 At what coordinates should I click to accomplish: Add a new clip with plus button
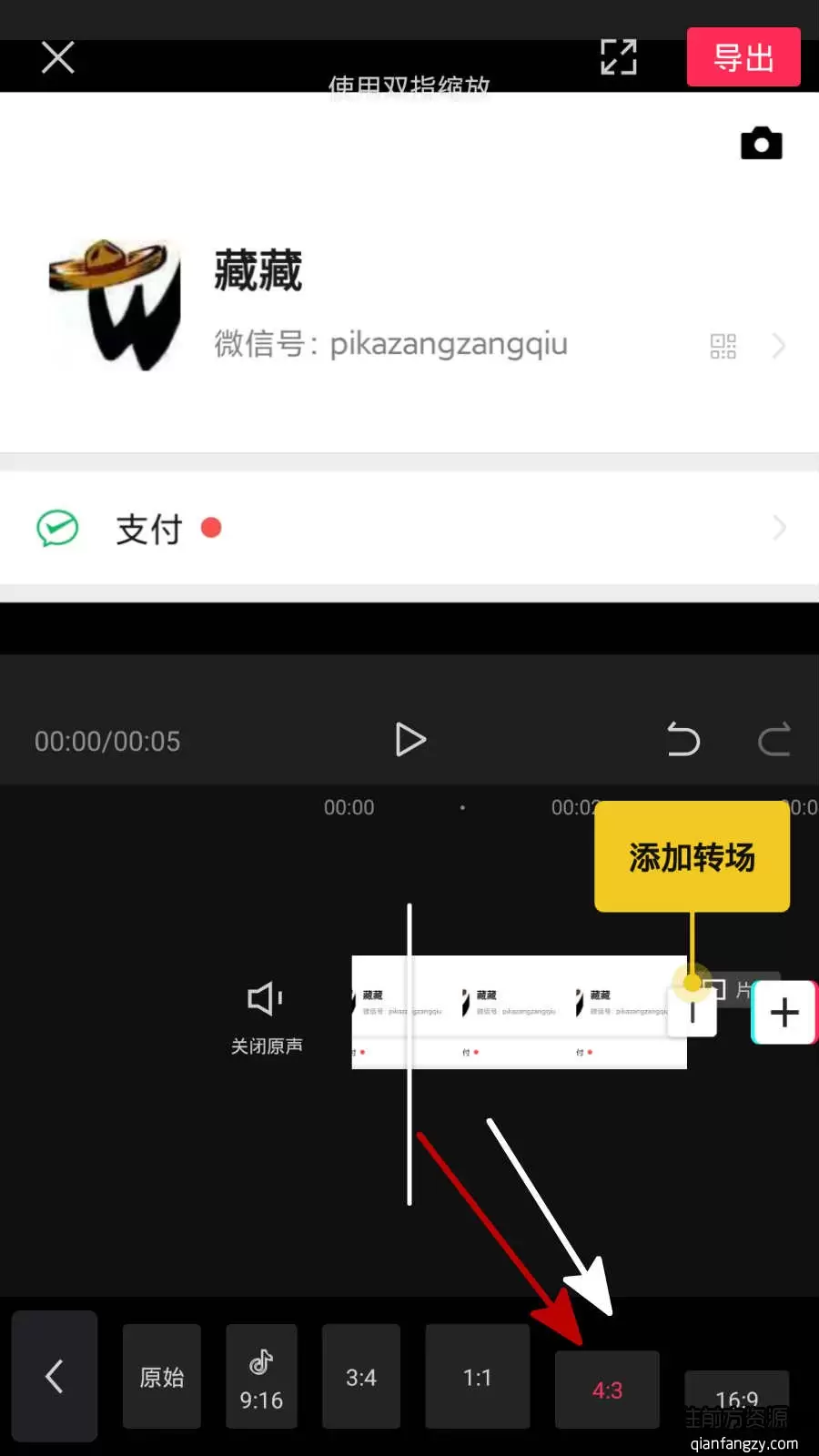(784, 1012)
